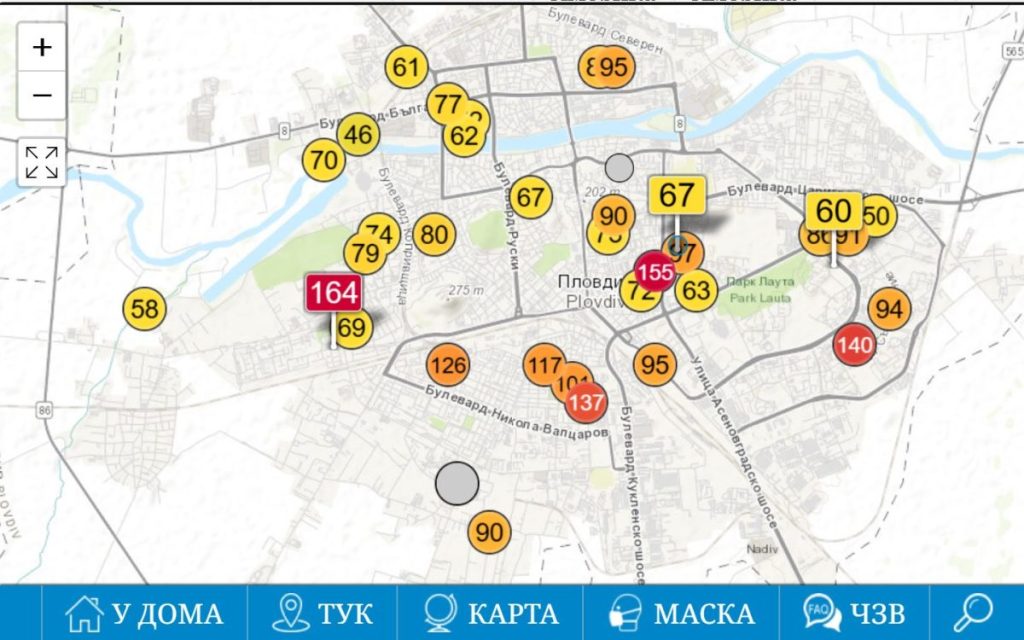Image resolution: width=1024 pixels, height=640 pixels.
Task: Zoom in on the map
Action: pyautogui.click(x=42, y=47)
